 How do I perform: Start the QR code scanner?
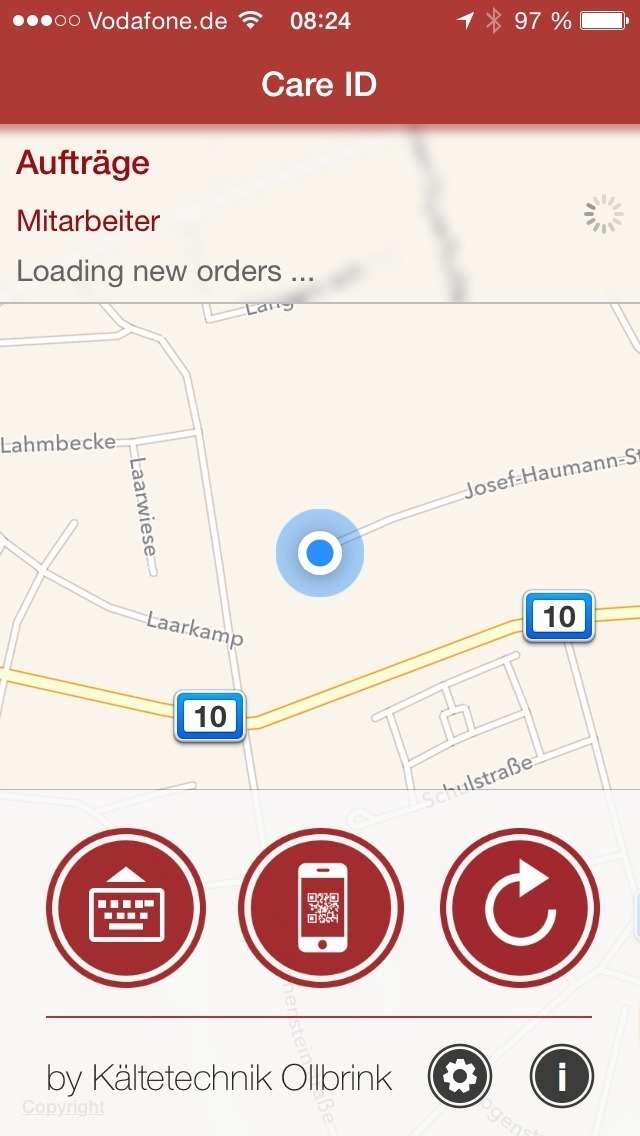click(321, 908)
